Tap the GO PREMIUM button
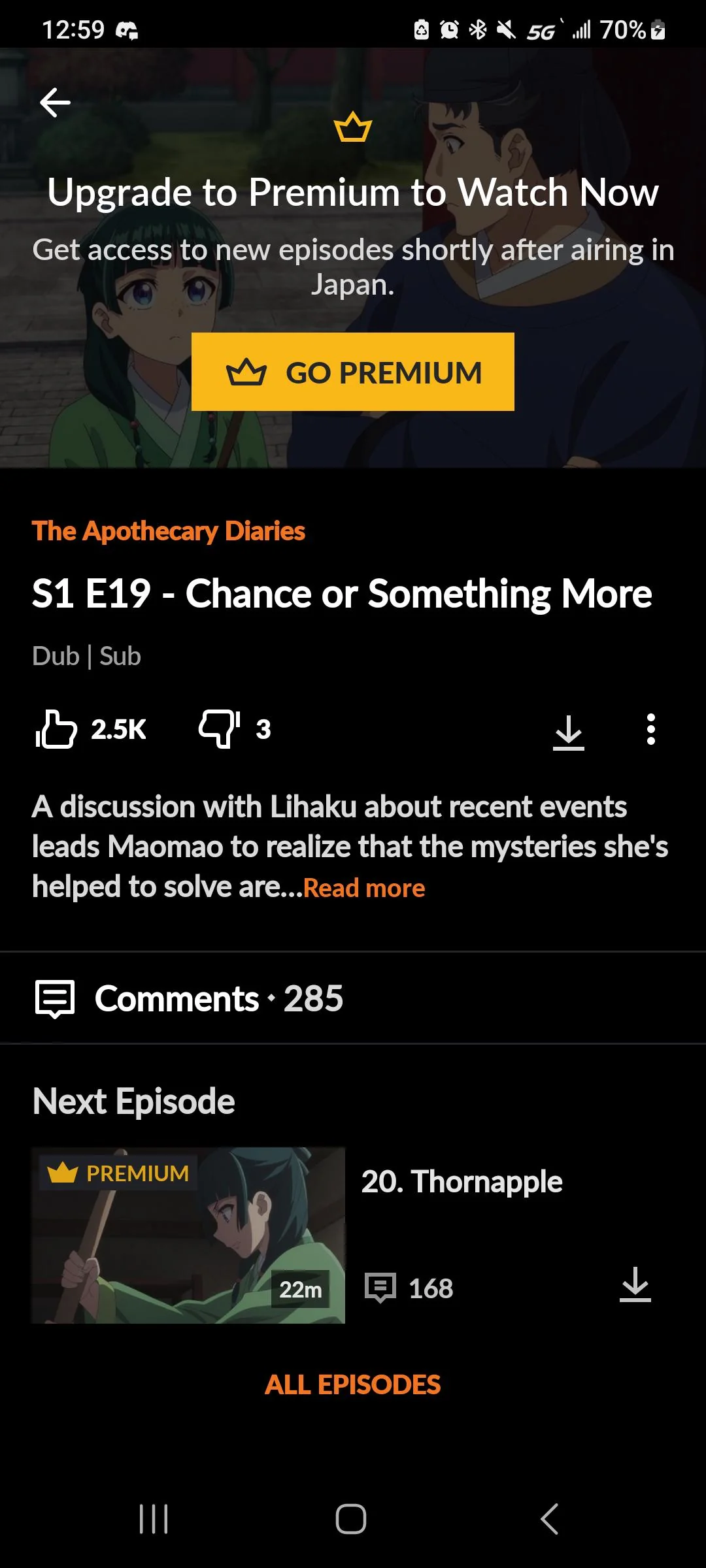This screenshot has height=1568, width=706. (x=353, y=371)
